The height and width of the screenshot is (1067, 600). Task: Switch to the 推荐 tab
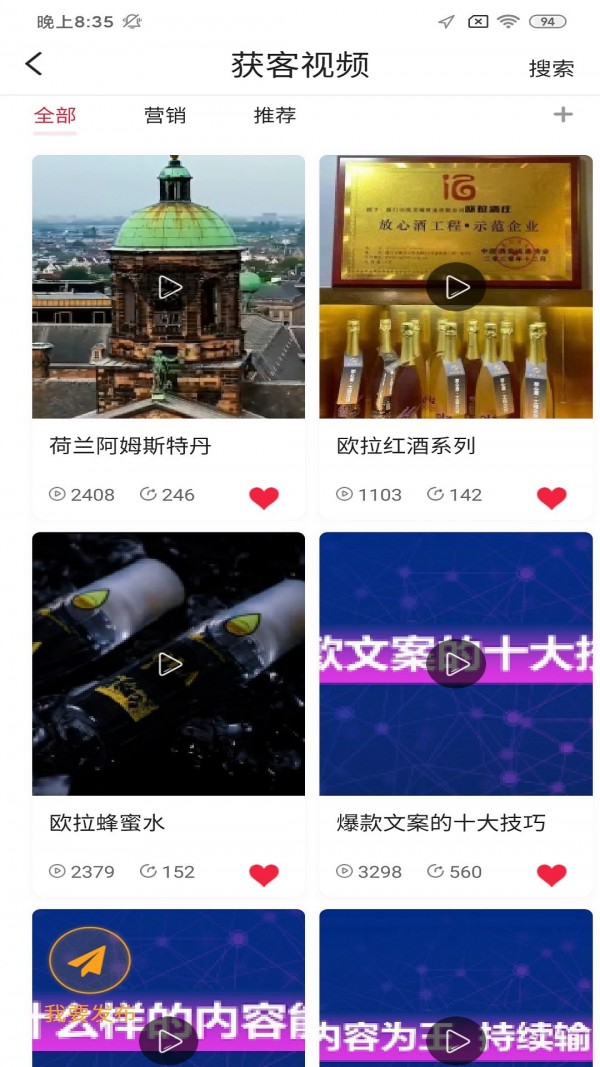pyautogui.click(x=275, y=115)
